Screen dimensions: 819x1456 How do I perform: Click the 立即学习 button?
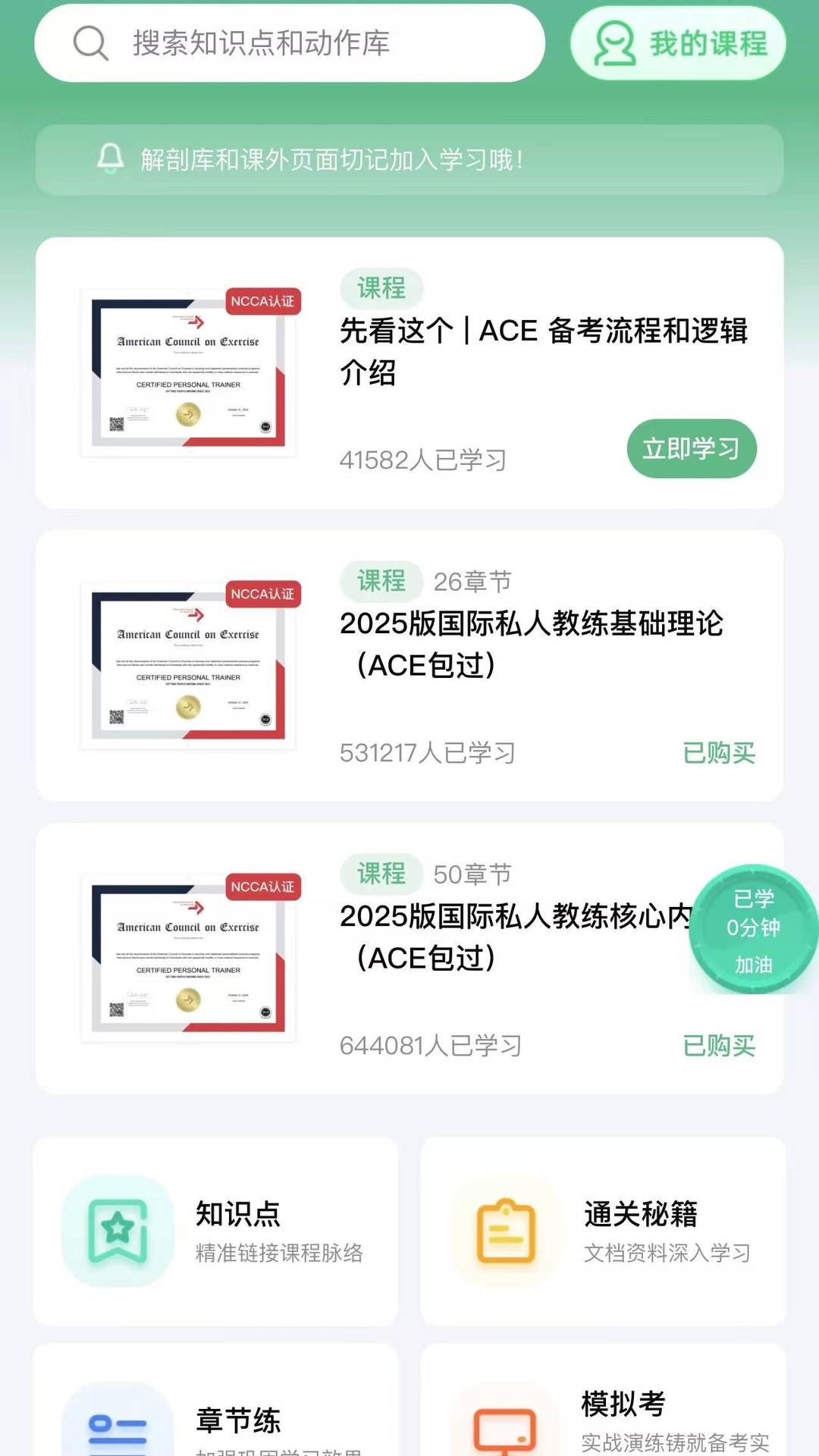[692, 449]
